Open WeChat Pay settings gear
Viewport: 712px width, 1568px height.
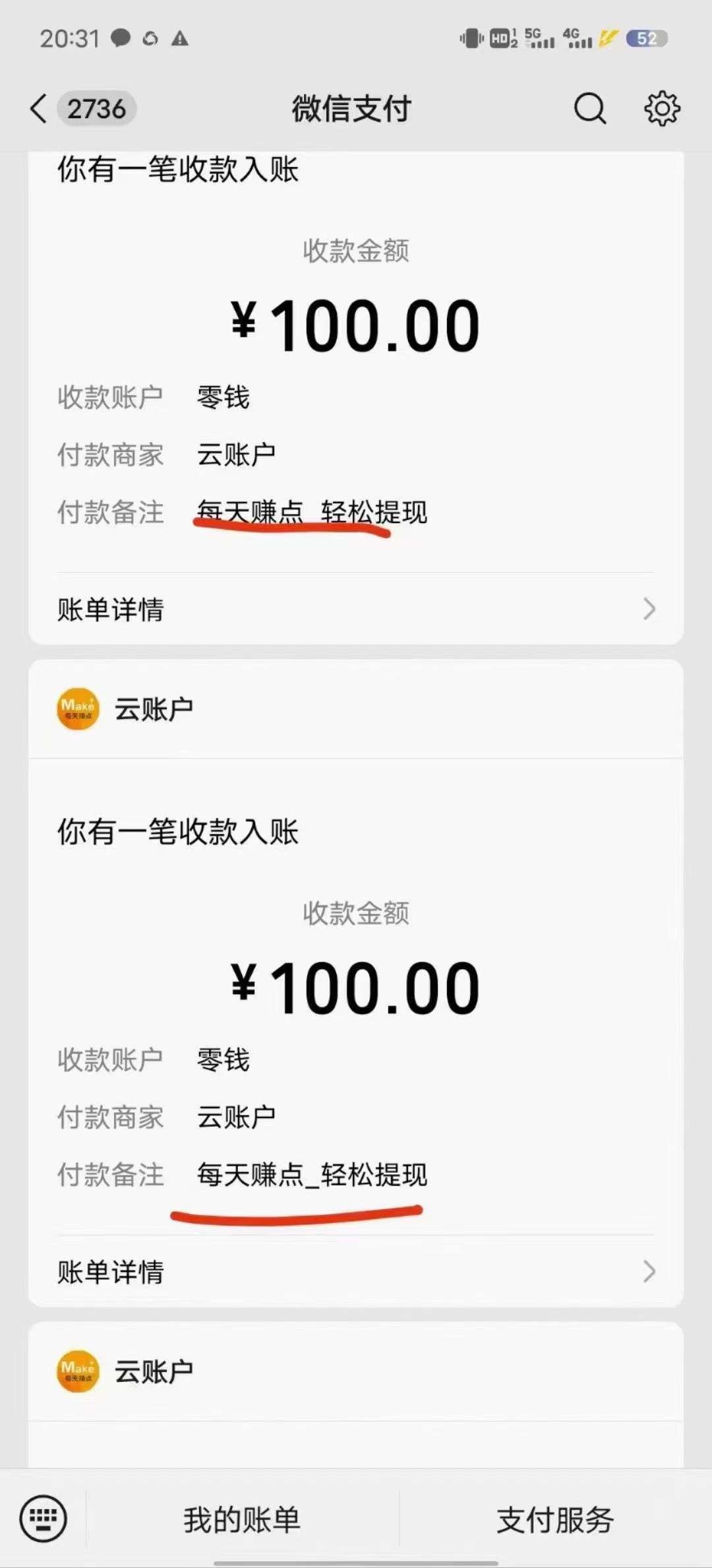(x=661, y=108)
